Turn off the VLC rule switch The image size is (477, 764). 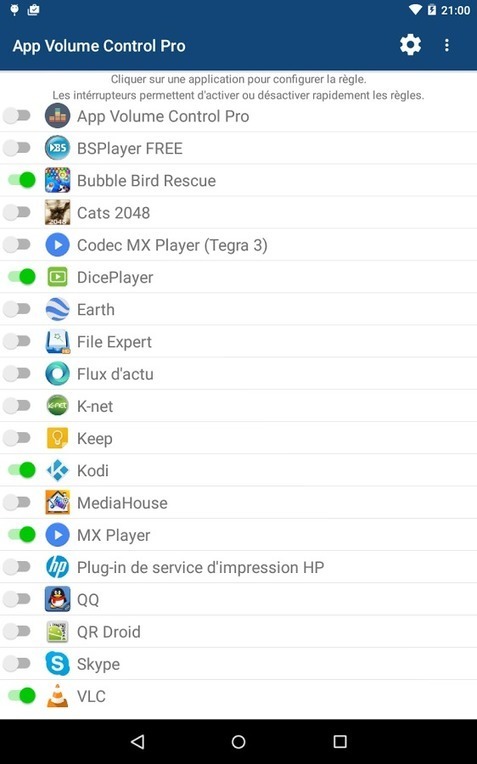point(21,695)
